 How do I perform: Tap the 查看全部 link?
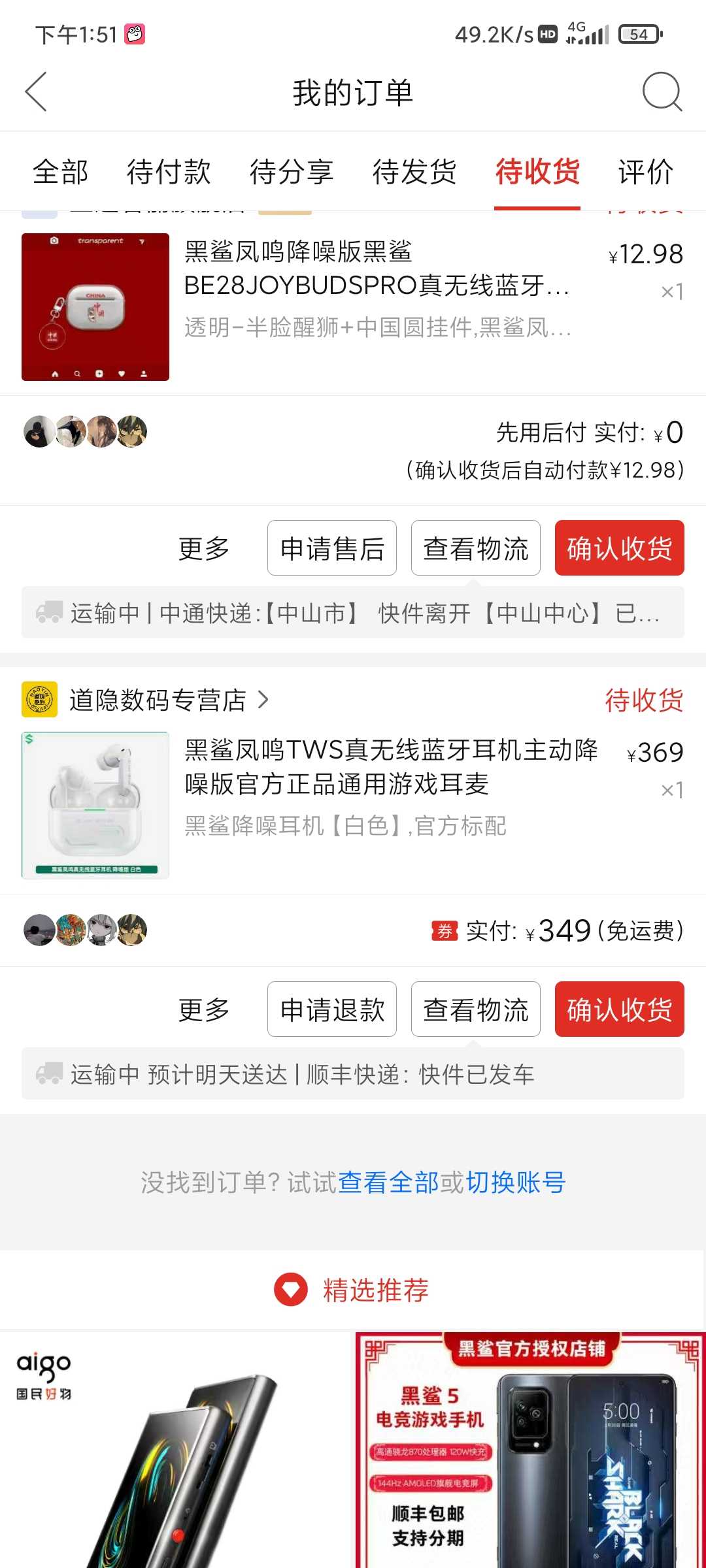tap(388, 1183)
